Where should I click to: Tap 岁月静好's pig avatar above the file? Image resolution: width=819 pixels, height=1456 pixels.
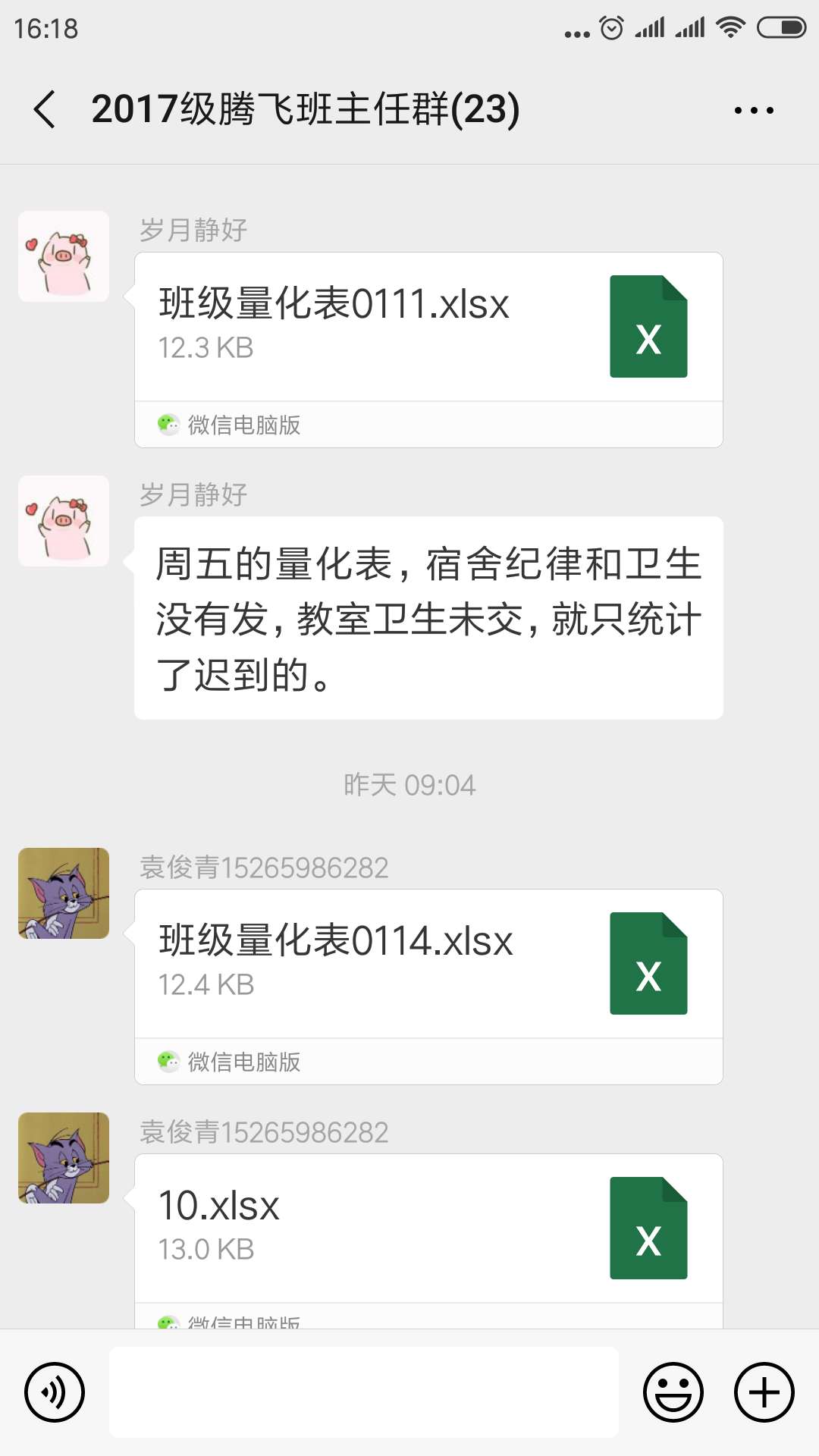(64, 256)
